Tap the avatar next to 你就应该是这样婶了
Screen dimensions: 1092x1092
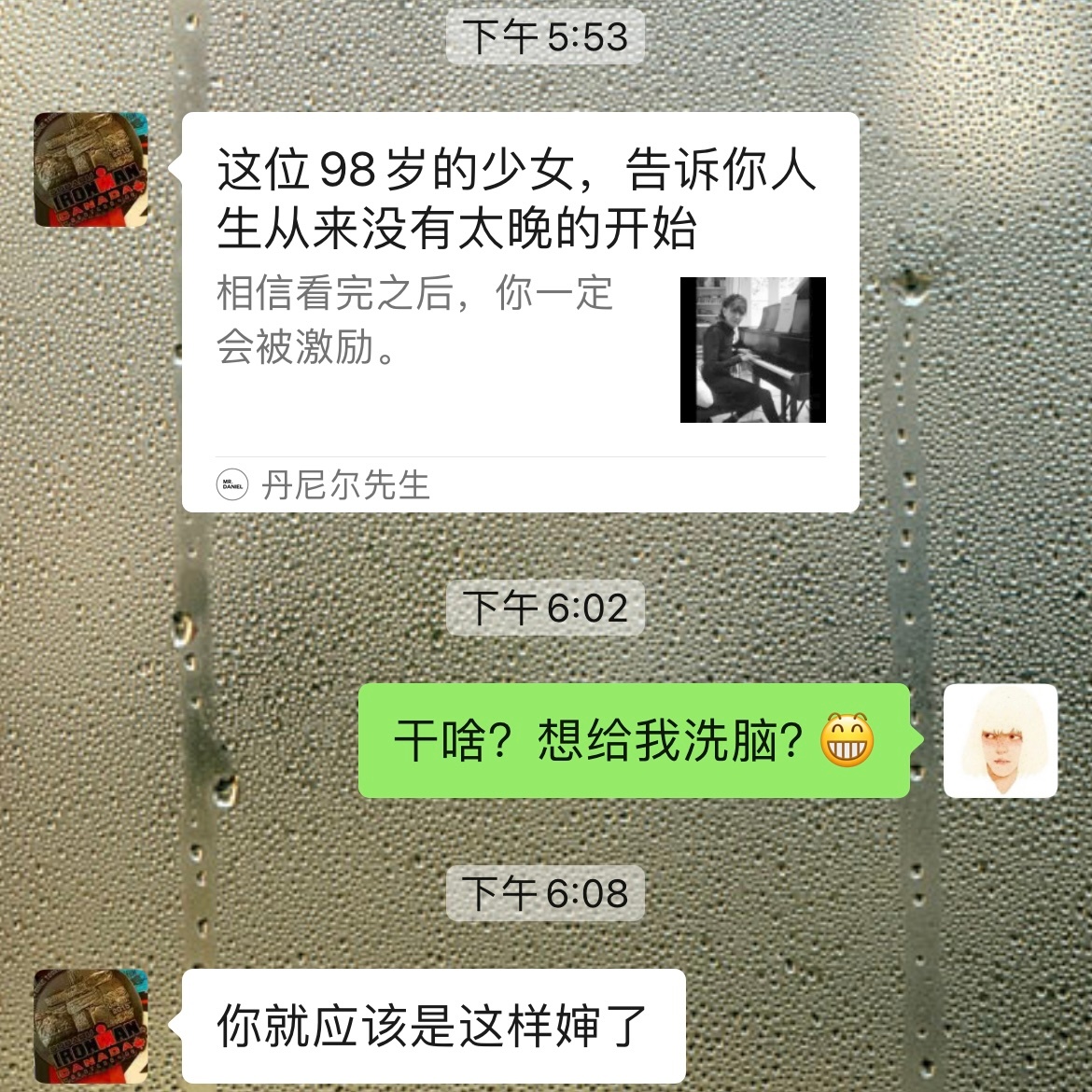pyautogui.click(x=91, y=1026)
